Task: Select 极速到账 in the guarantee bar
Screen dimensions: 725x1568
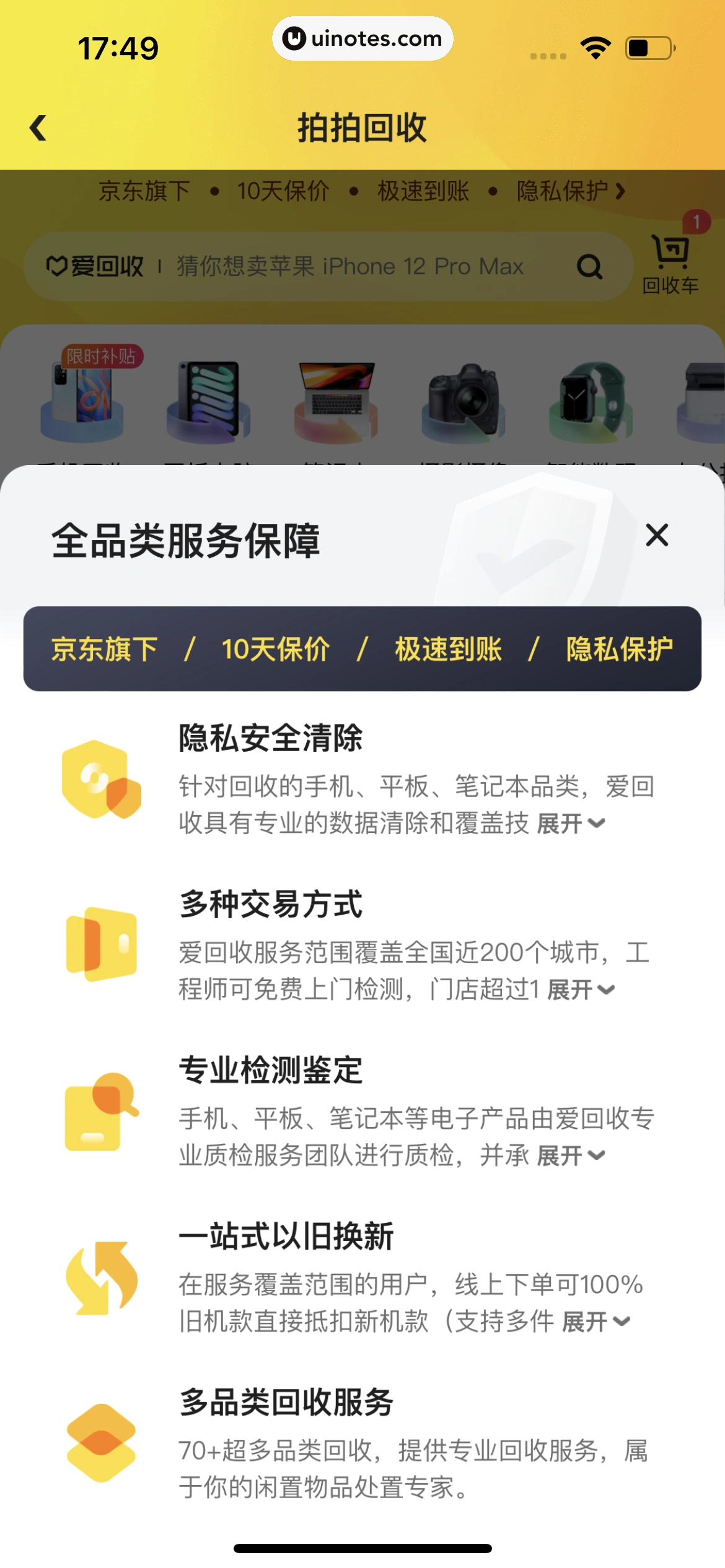Action: 448,650
